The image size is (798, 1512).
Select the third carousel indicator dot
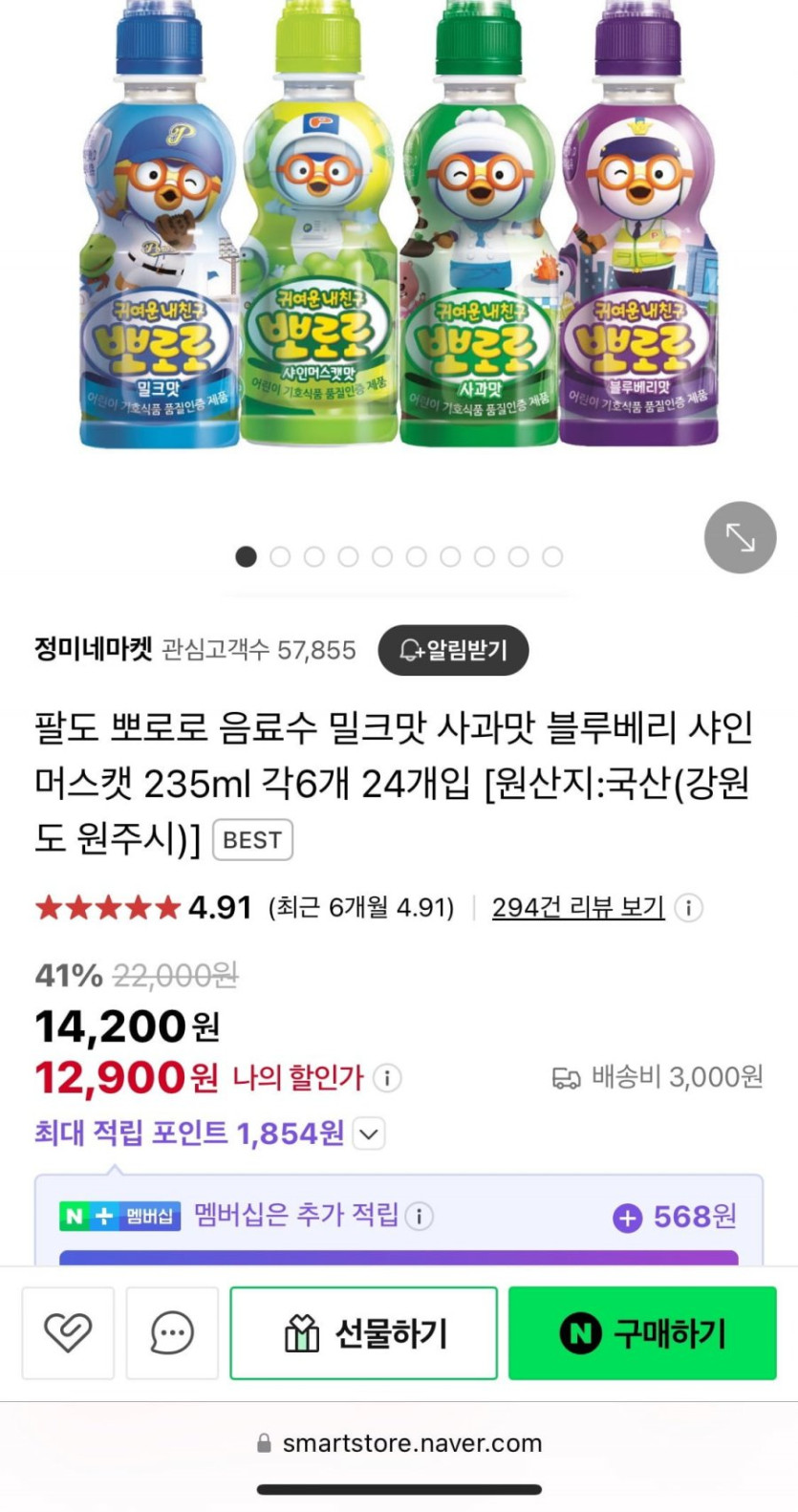pyautogui.click(x=313, y=556)
